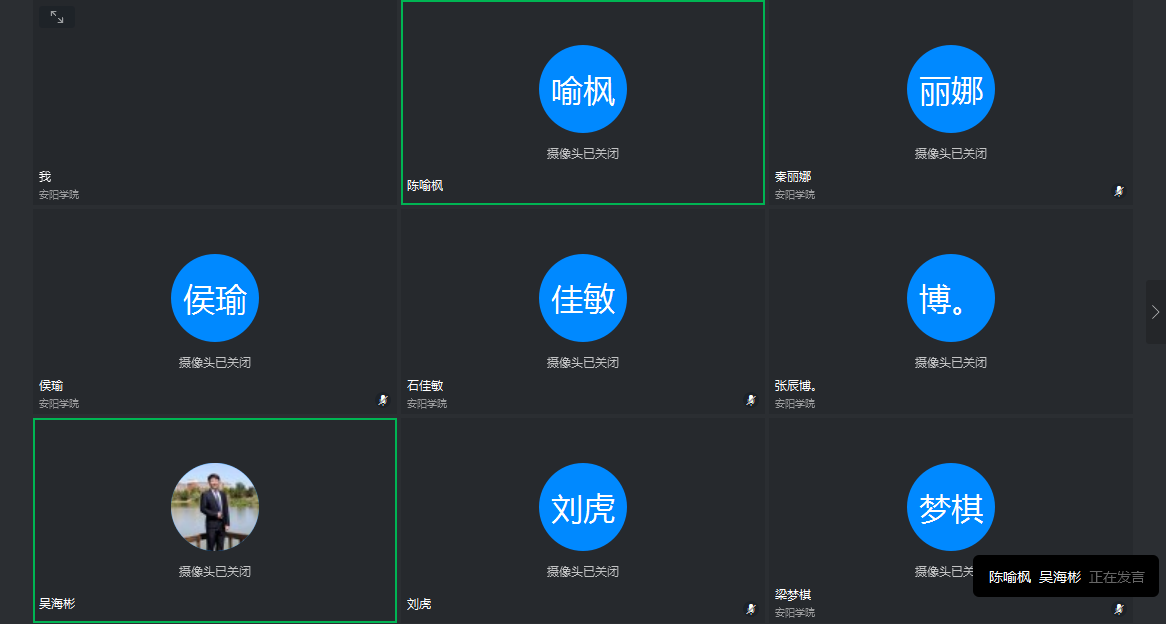Select my own video tile 我
Image resolution: width=1166 pixels, height=624 pixels.
(215, 103)
